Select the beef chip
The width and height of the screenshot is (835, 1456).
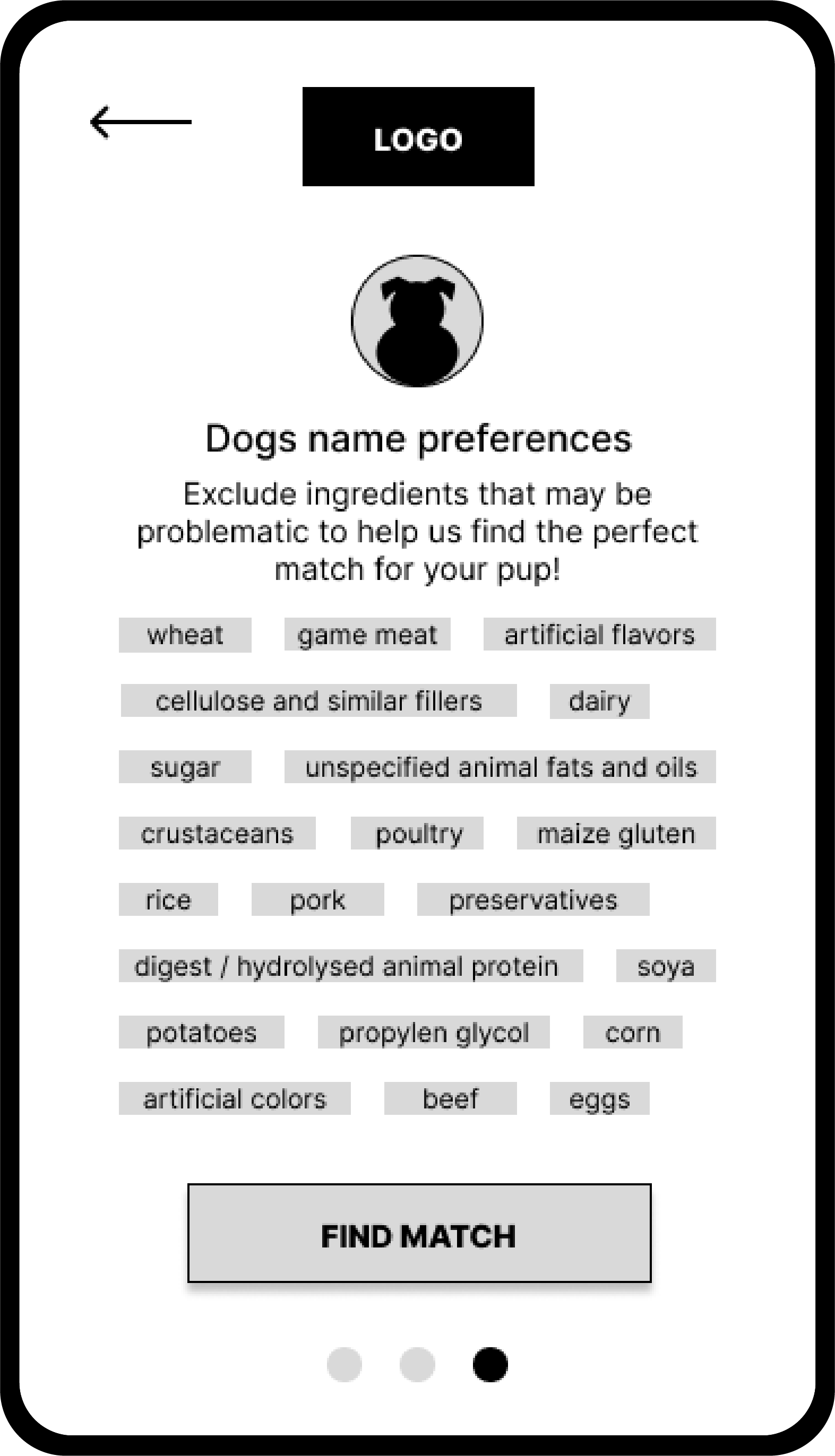coord(451,1098)
